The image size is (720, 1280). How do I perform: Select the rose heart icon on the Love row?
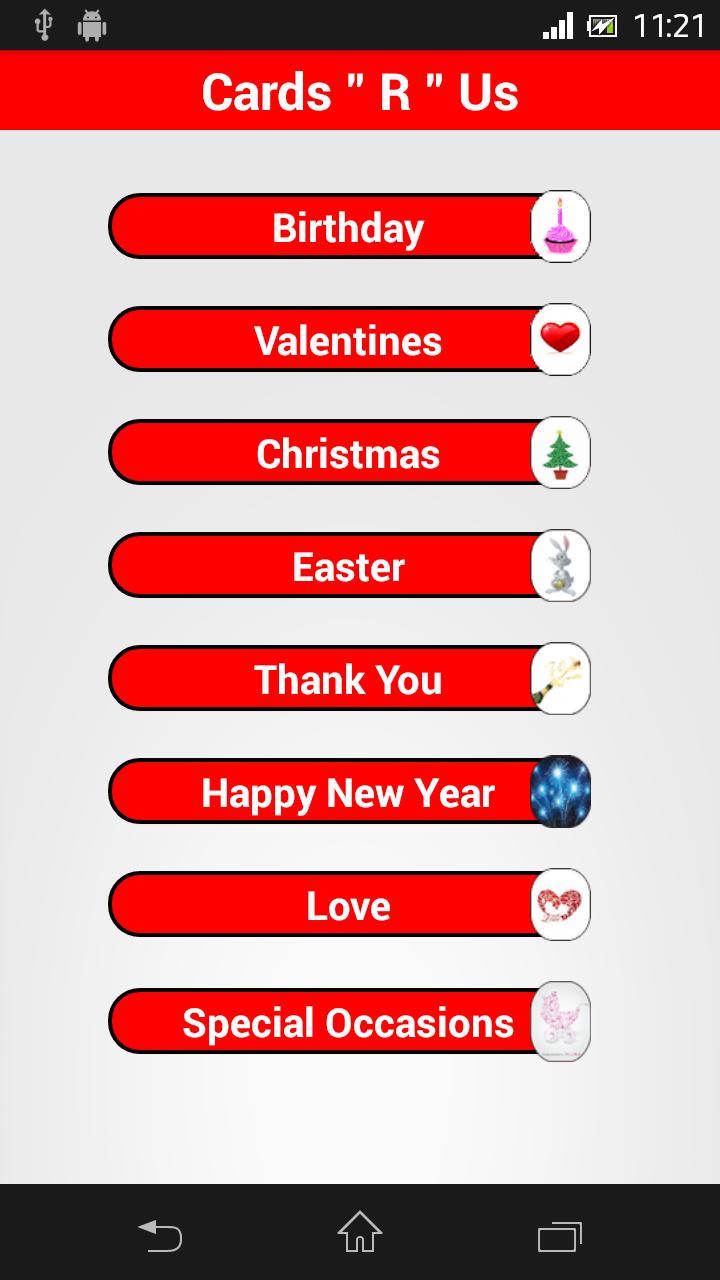pyautogui.click(x=560, y=904)
